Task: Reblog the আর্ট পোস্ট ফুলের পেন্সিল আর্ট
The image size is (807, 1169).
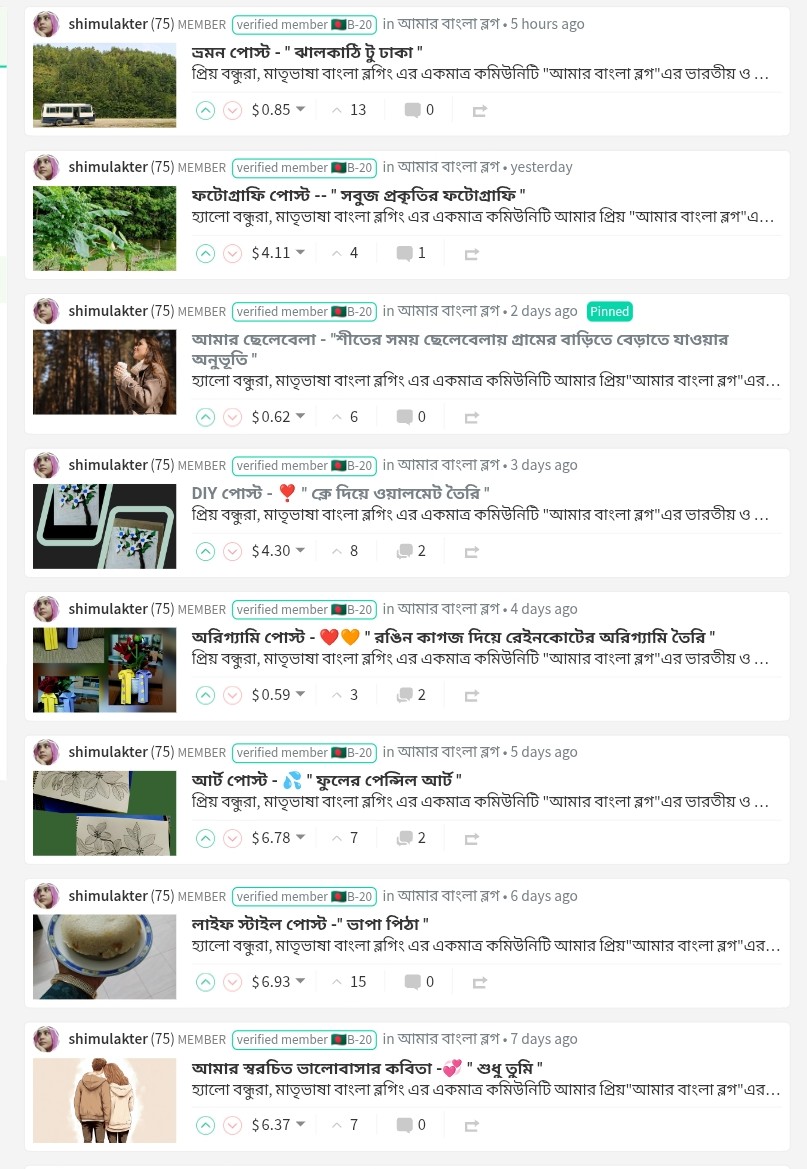Action: point(471,838)
